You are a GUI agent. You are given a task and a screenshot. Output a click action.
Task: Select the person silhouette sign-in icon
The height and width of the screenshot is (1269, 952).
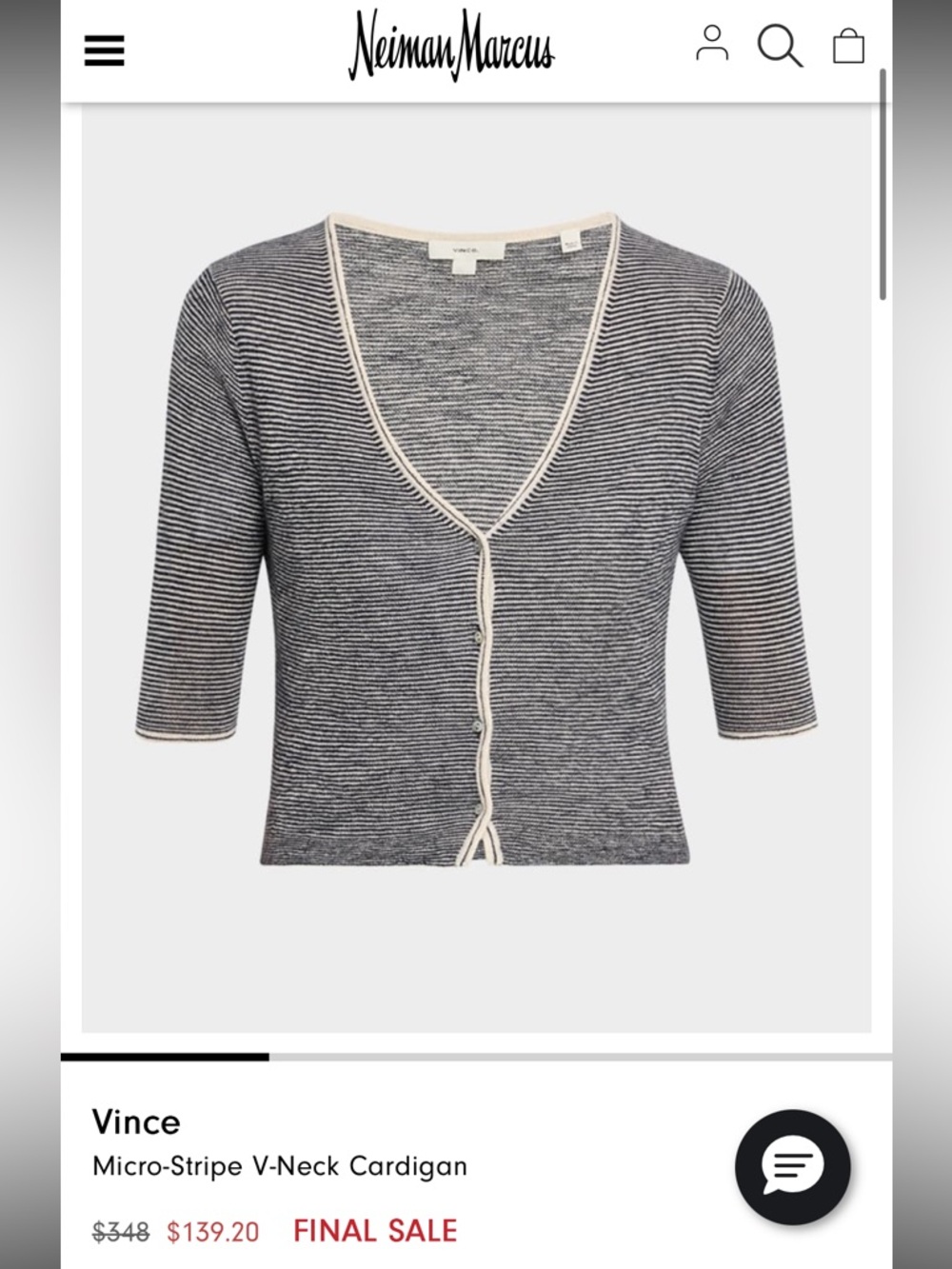click(712, 45)
